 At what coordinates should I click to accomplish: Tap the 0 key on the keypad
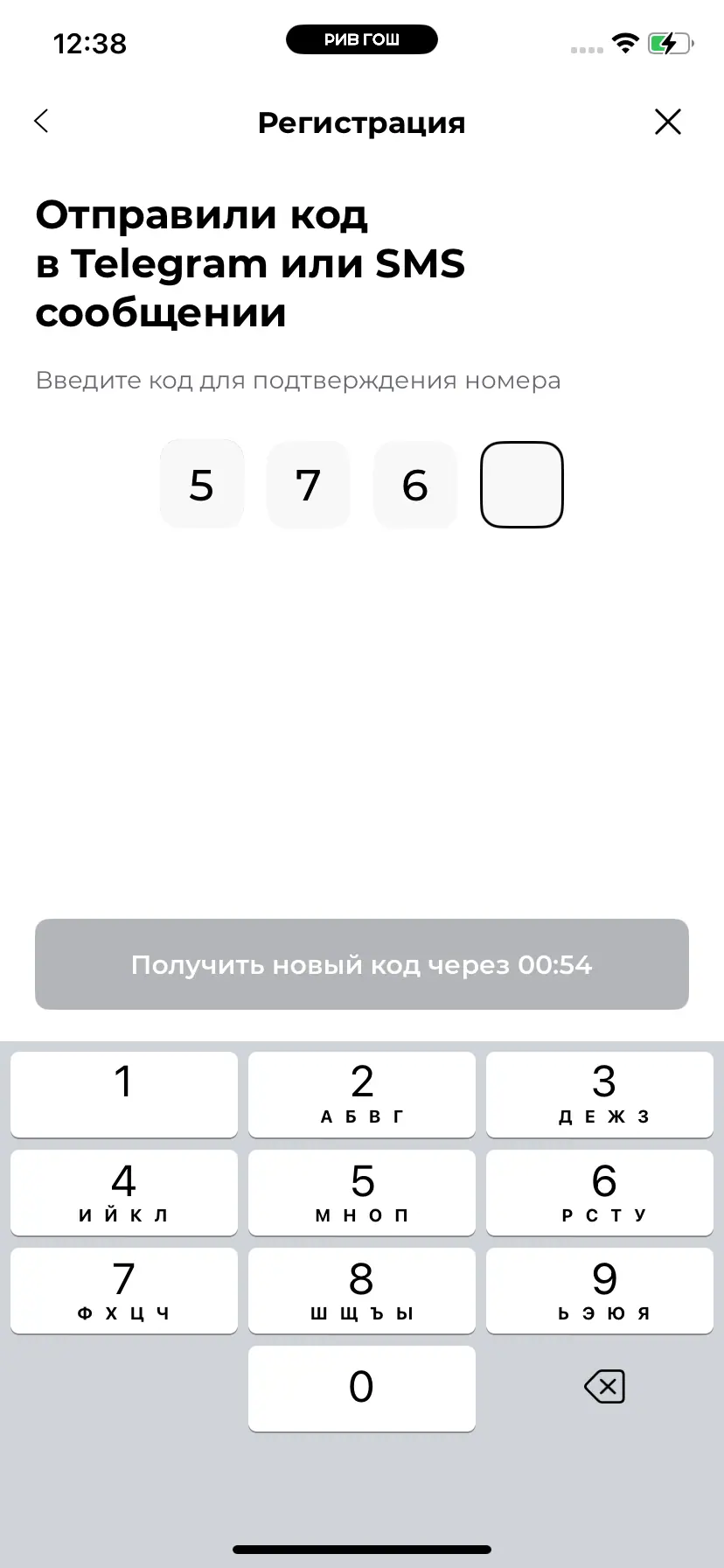tap(362, 1388)
